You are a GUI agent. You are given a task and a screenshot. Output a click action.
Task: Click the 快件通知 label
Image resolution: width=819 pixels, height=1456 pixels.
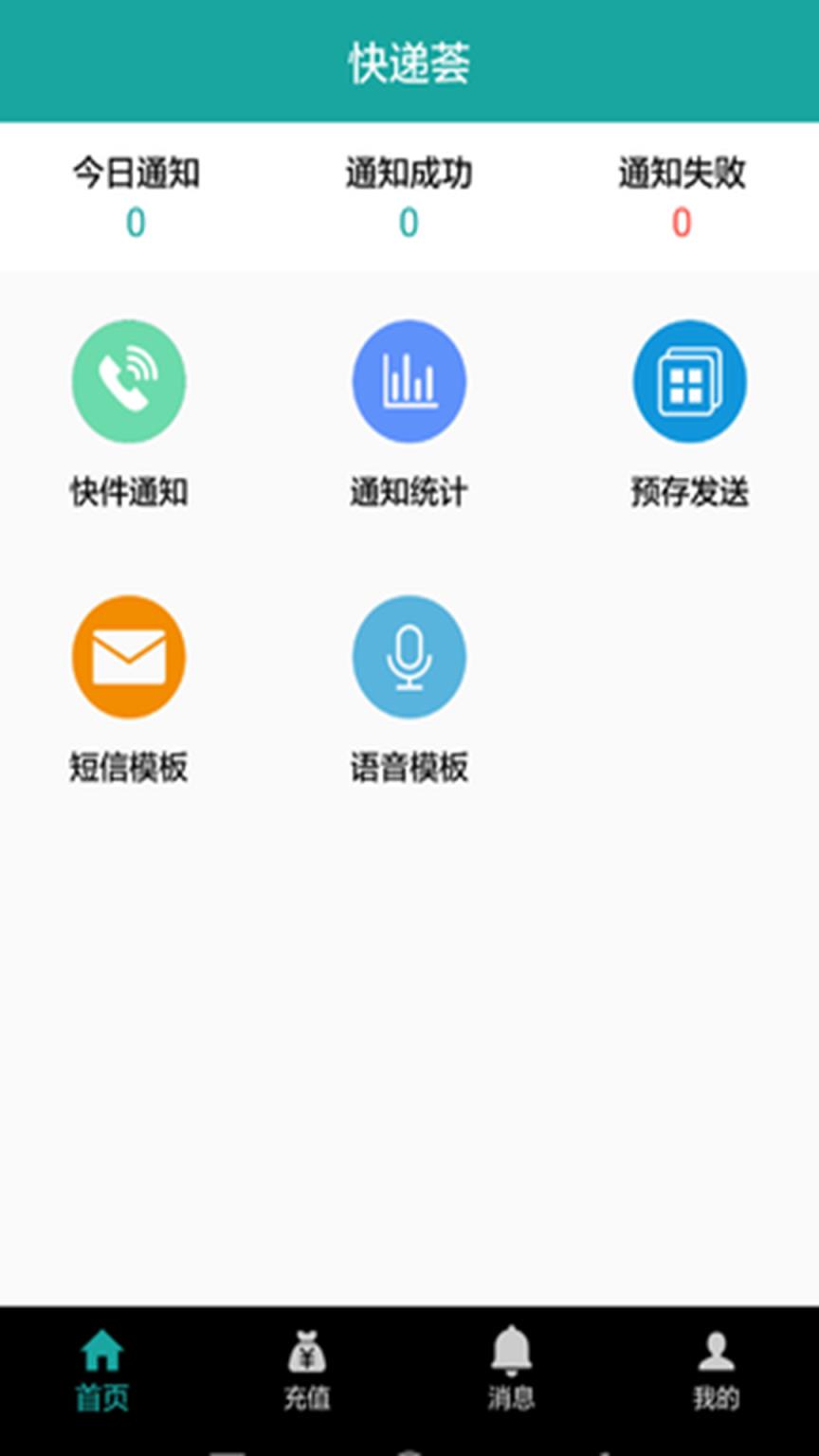tap(128, 491)
